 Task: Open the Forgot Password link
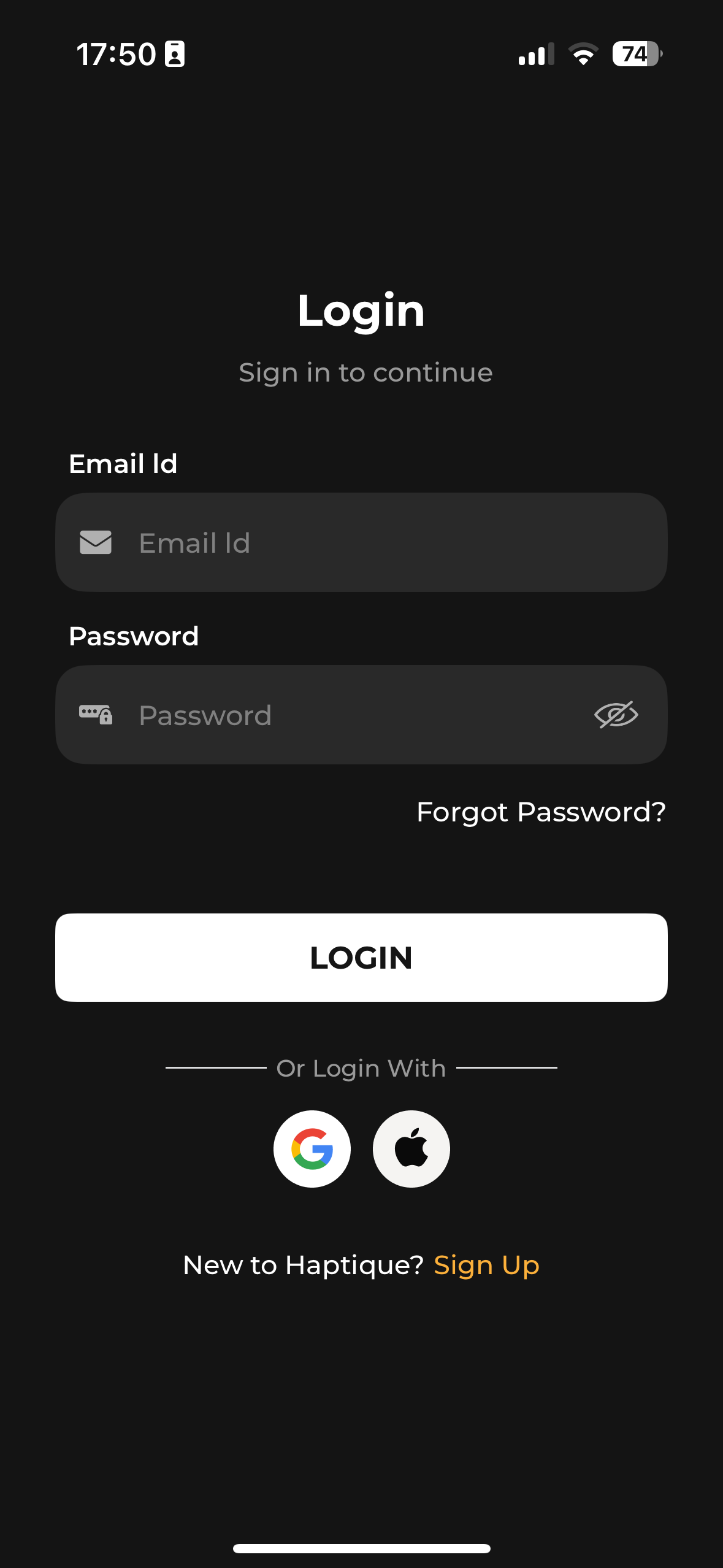click(541, 812)
